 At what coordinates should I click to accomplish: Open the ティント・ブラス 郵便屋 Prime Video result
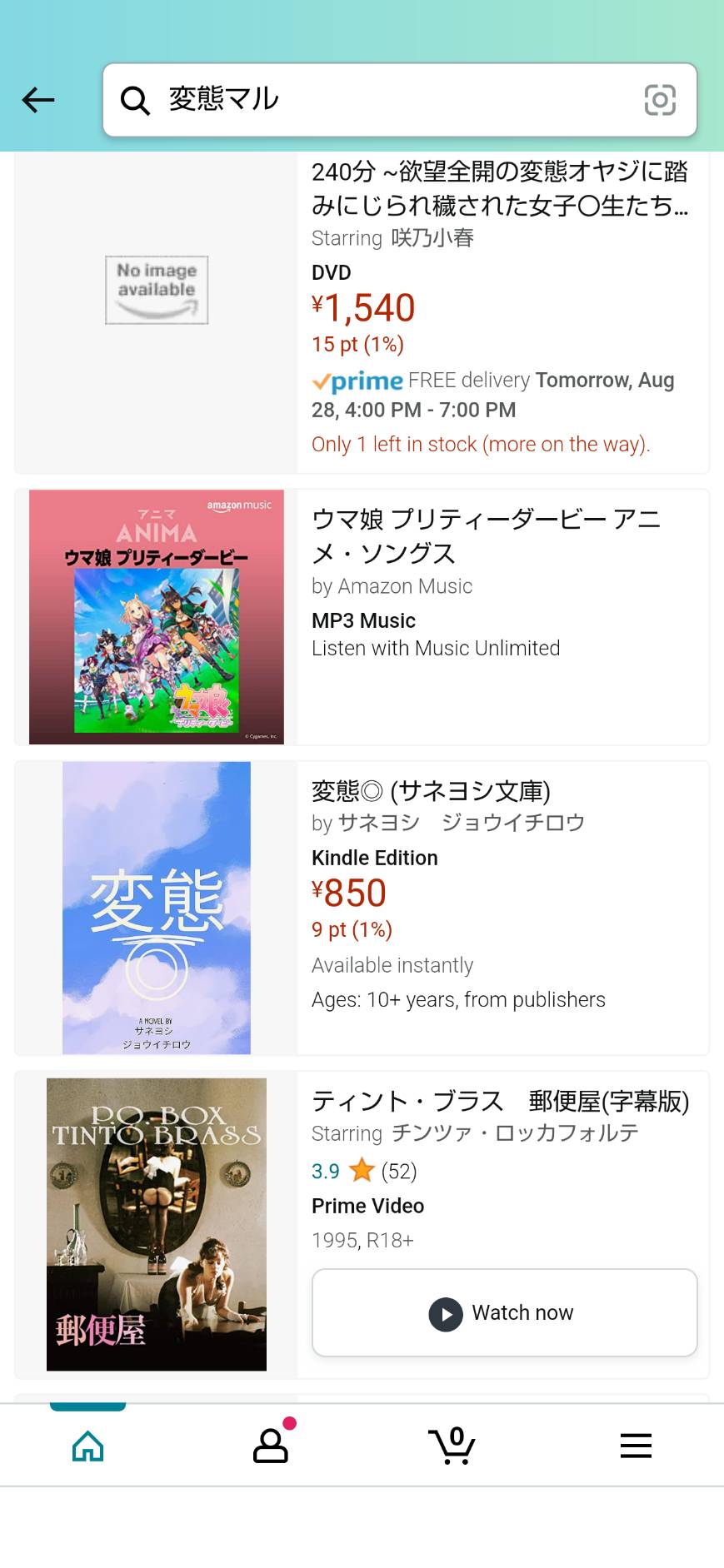click(x=362, y=1224)
